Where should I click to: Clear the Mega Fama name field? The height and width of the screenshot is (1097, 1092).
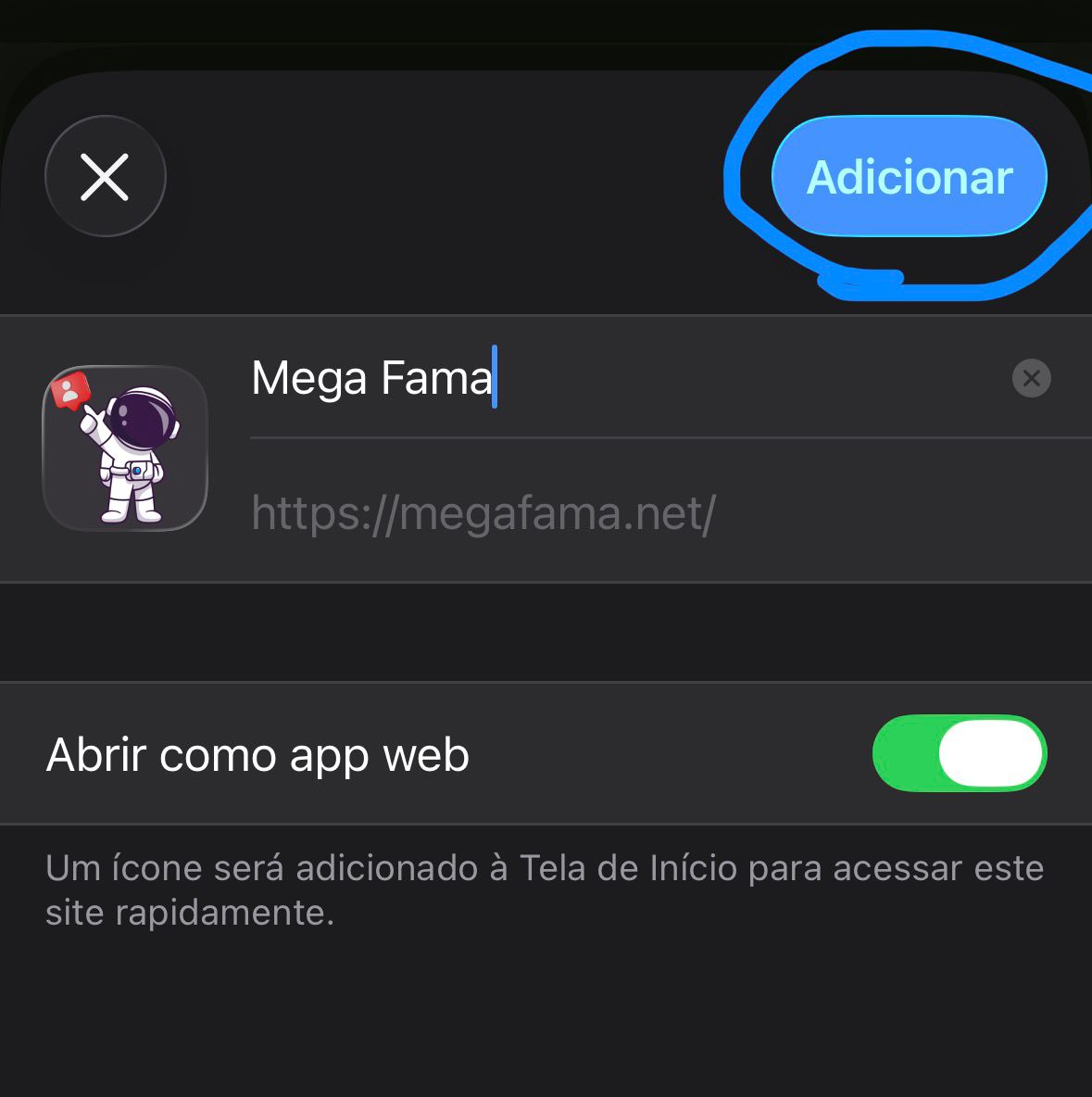click(x=1031, y=378)
